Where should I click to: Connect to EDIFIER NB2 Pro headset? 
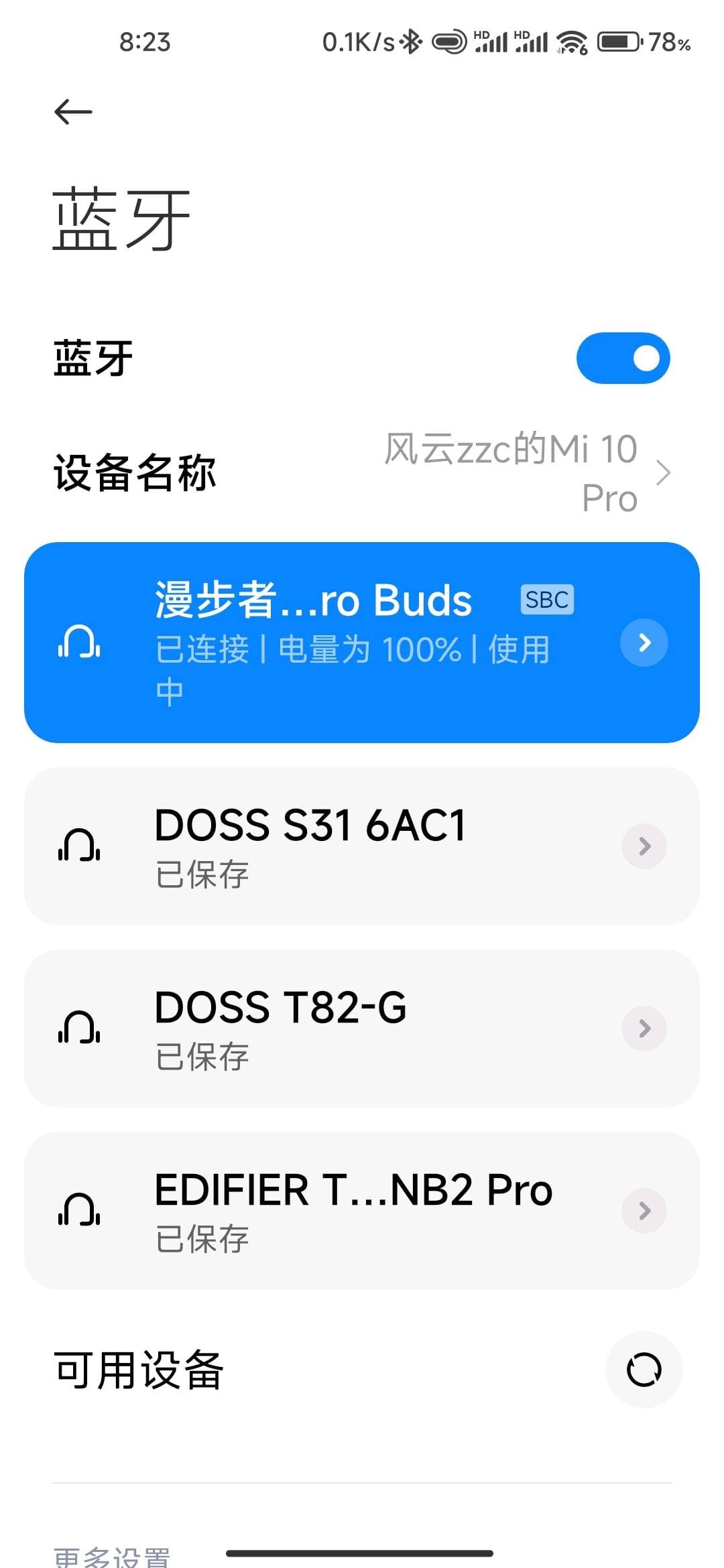point(362,1211)
